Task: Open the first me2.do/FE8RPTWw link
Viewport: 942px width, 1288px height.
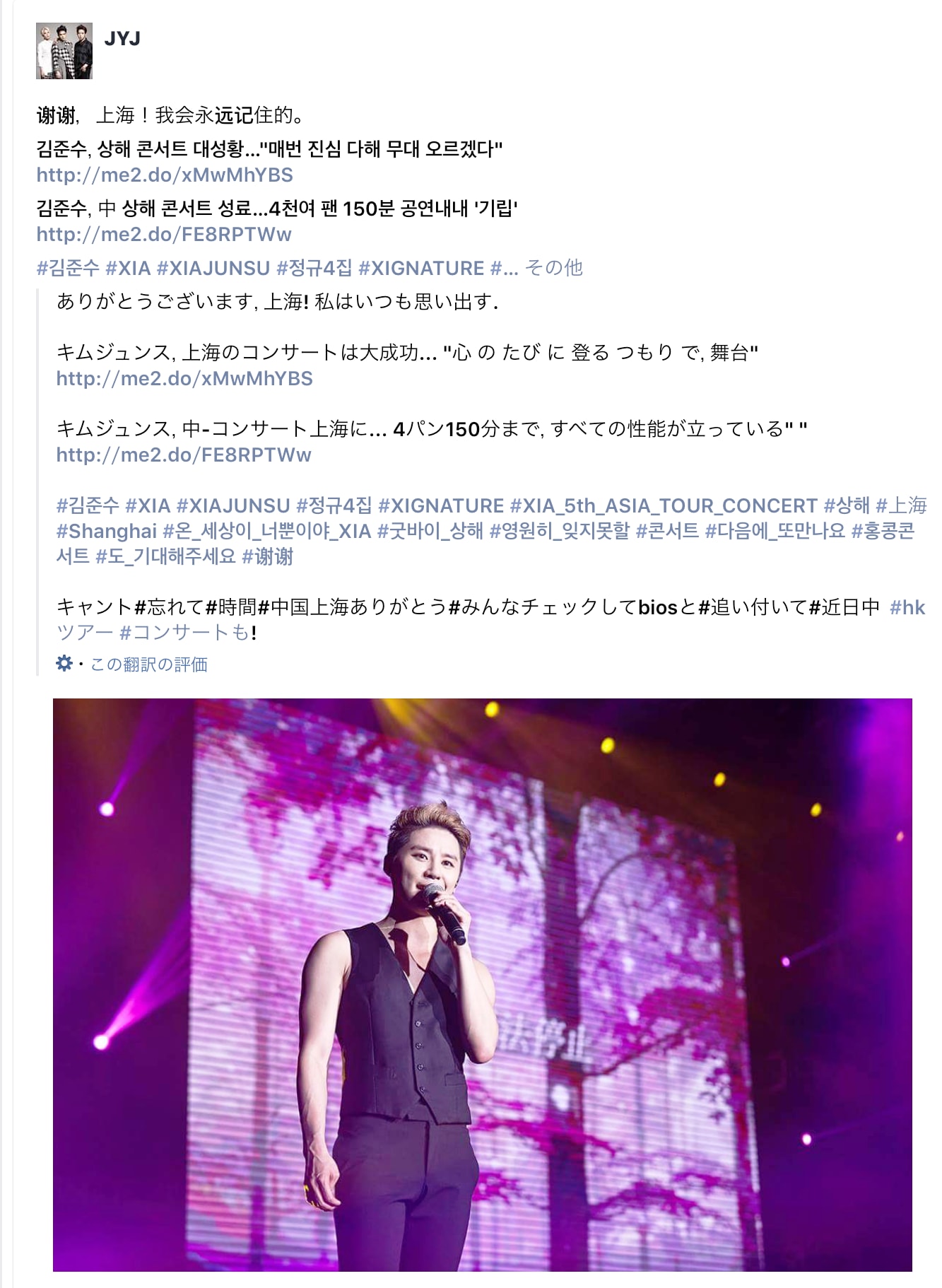Action: coord(164,234)
